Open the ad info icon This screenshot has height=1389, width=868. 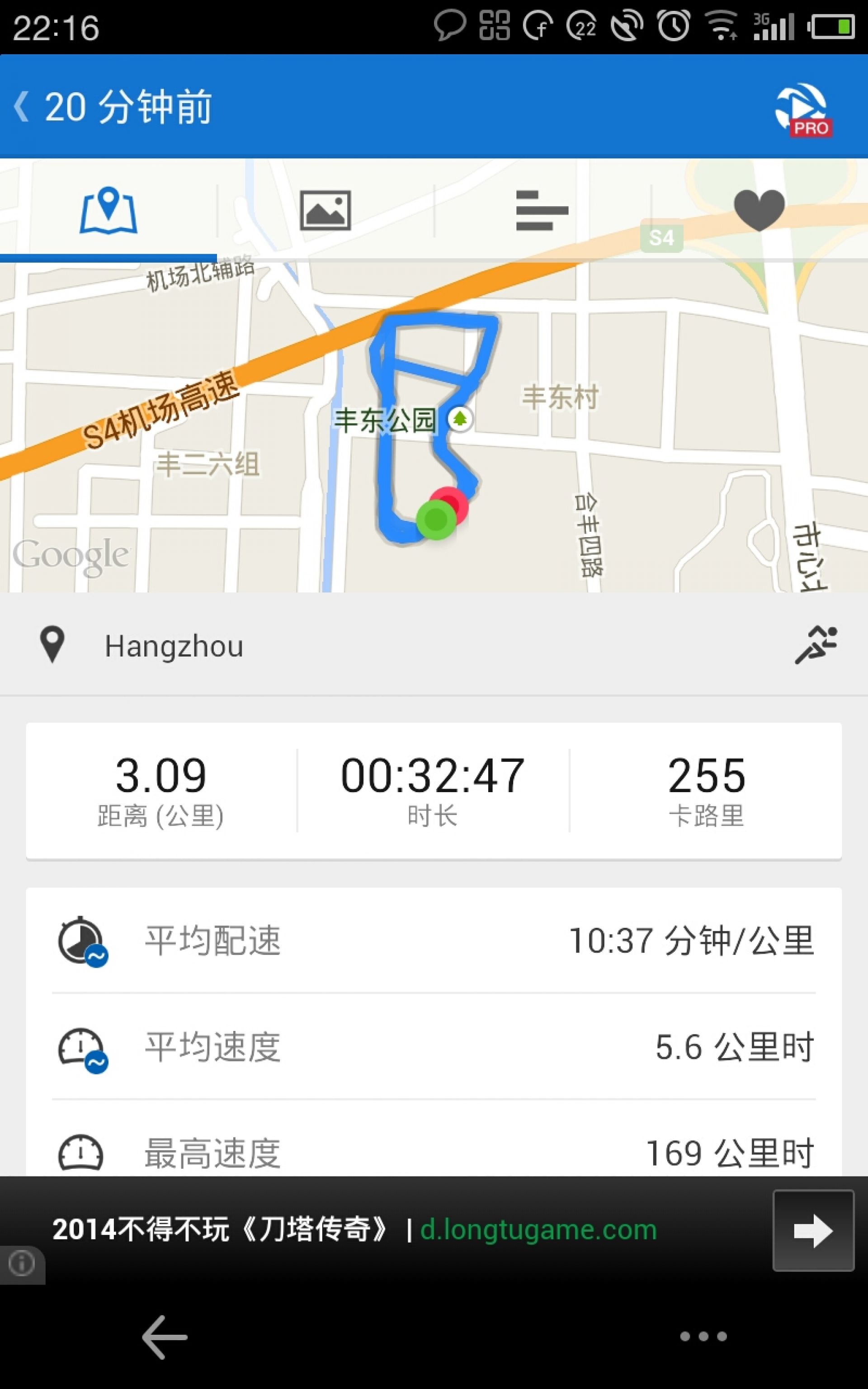pos(22,1263)
